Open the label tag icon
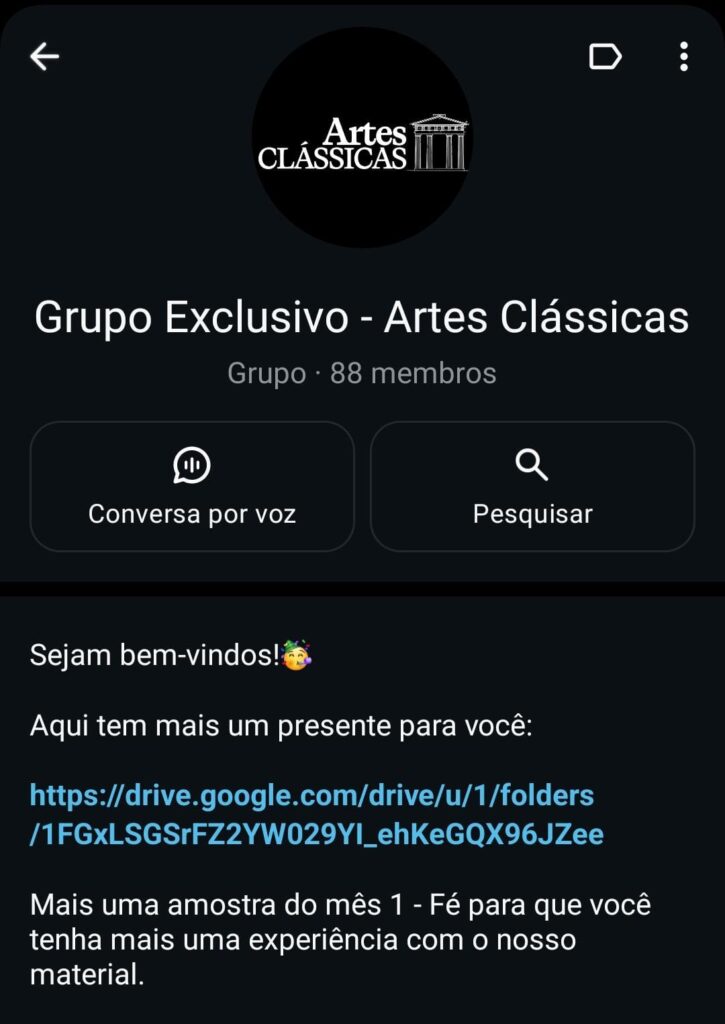725x1024 pixels. click(x=605, y=57)
